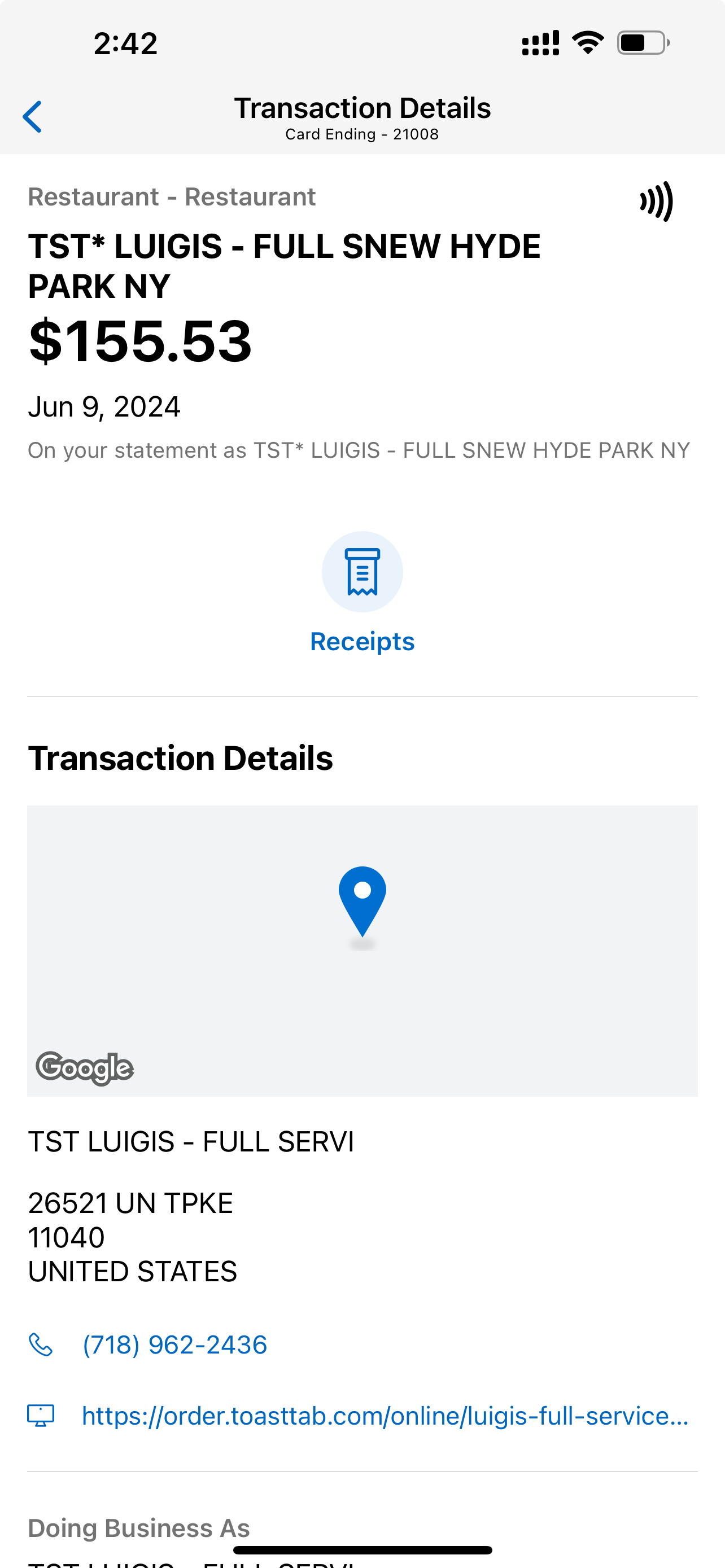The width and height of the screenshot is (725, 1568).
Task: Call the merchant at (718) 962-2436
Action: [174, 1344]
